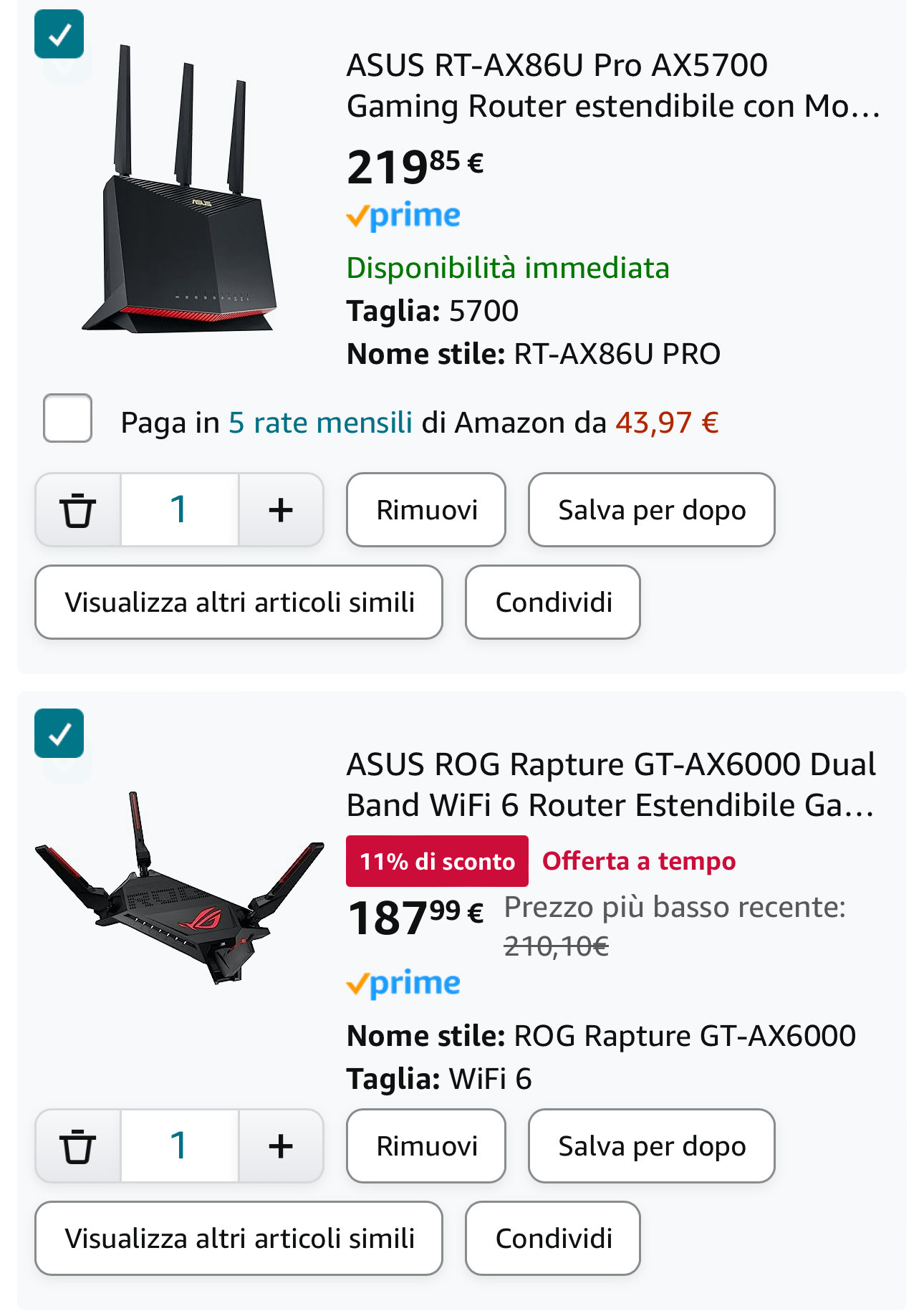Screen dimensions: 924x1311
Task: Click the GT-AX6000 quantity input field
Action: 179,1145
